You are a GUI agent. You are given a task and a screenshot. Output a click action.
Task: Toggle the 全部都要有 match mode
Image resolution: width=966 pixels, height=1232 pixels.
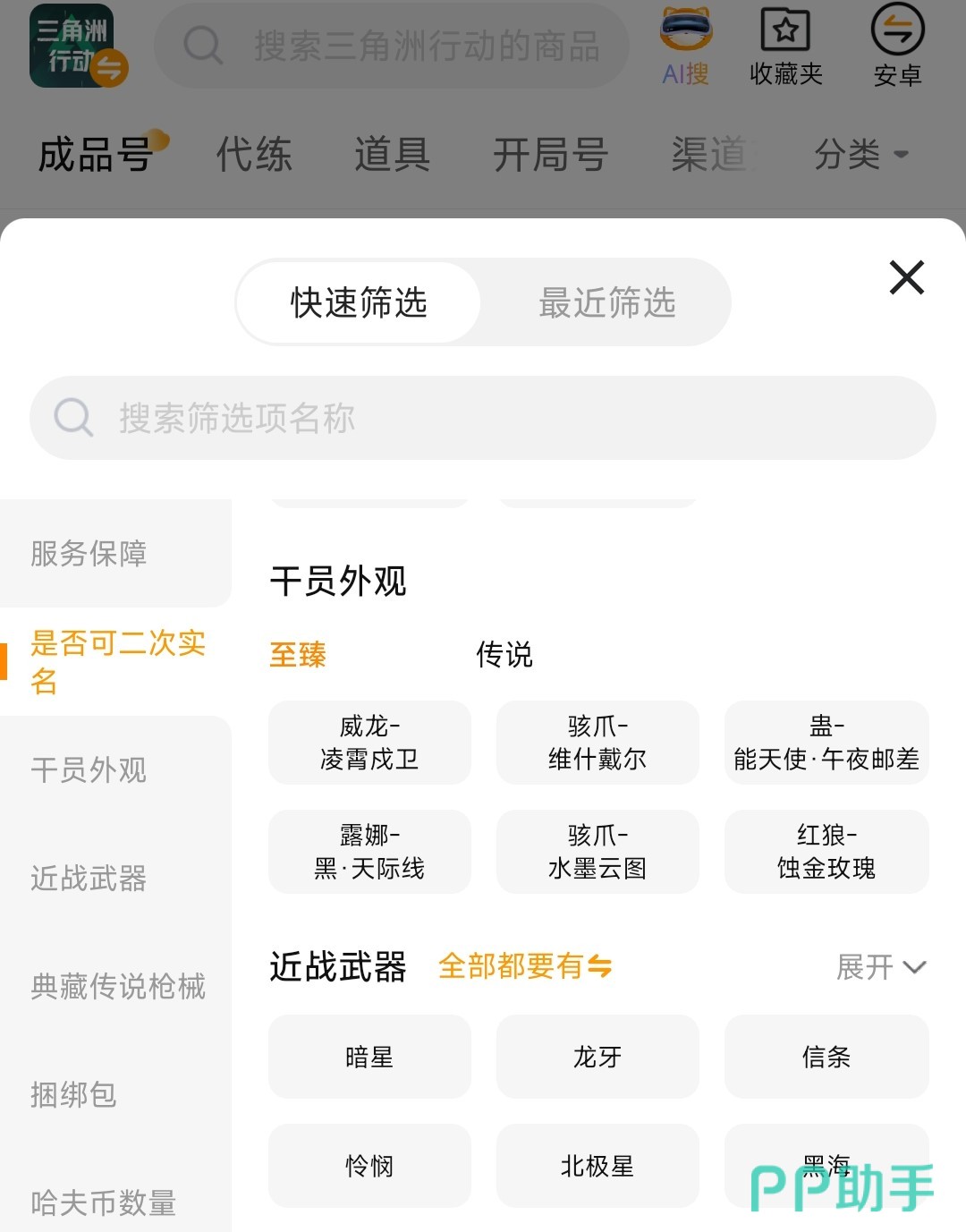tap(525, 966)
